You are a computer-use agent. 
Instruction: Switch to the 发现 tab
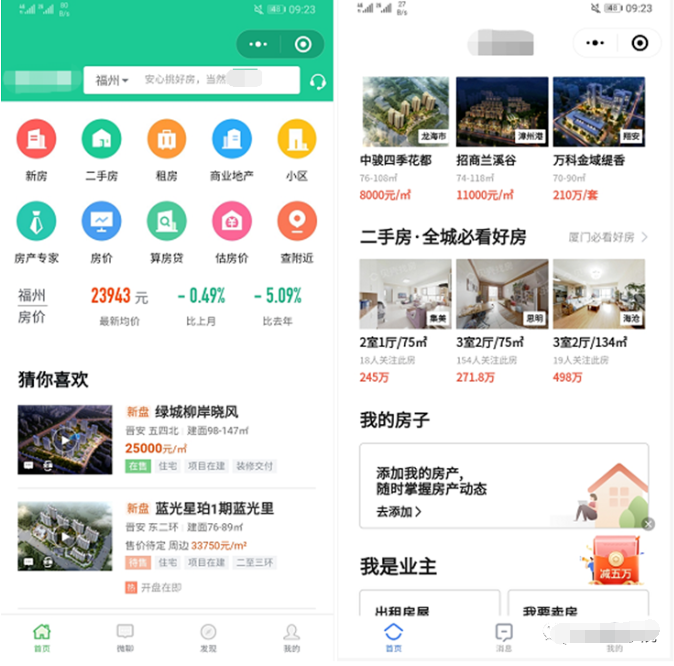tap(208, 637)
